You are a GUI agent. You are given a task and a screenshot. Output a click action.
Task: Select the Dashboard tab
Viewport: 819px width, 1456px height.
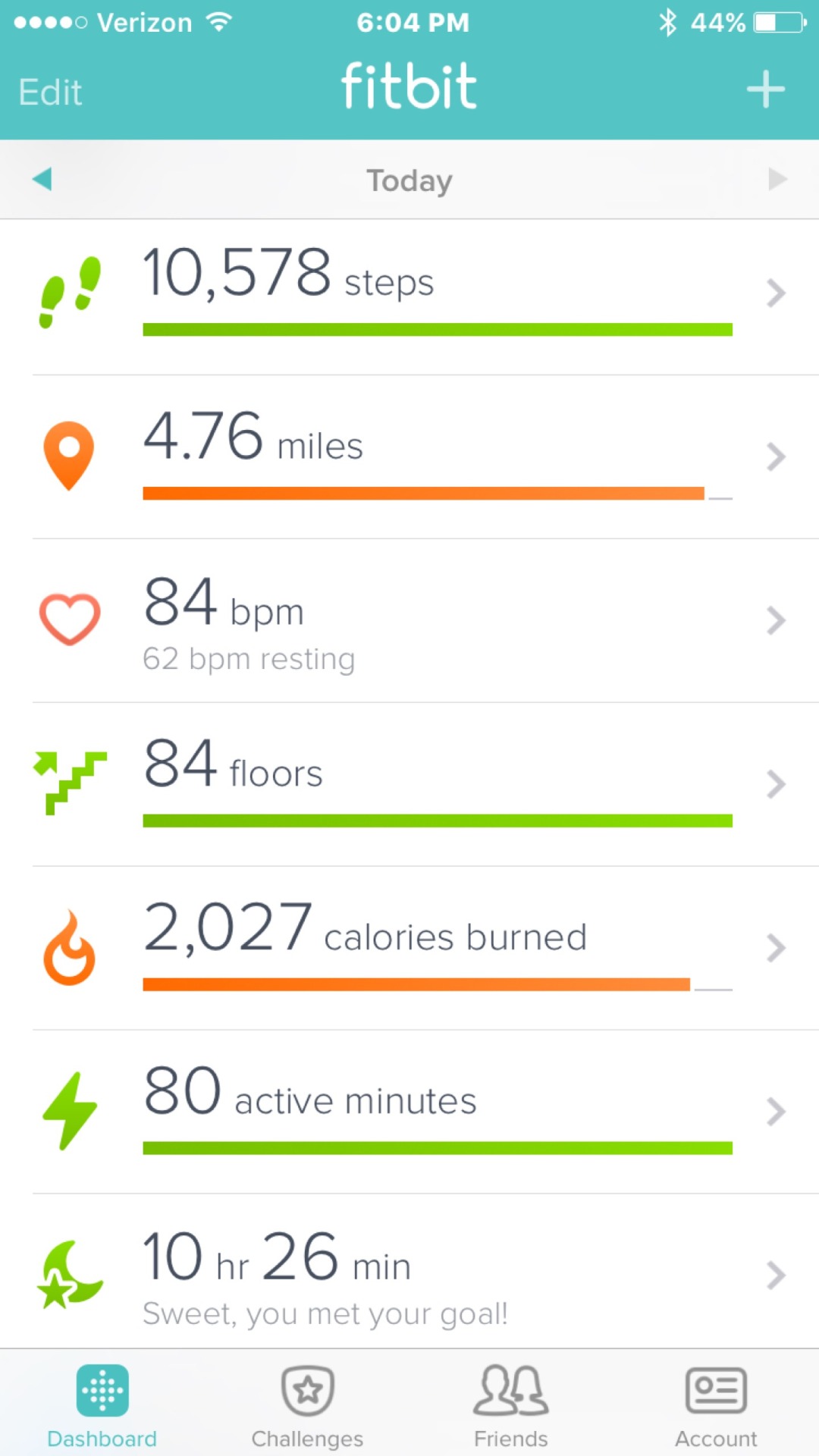[102, 1407]
